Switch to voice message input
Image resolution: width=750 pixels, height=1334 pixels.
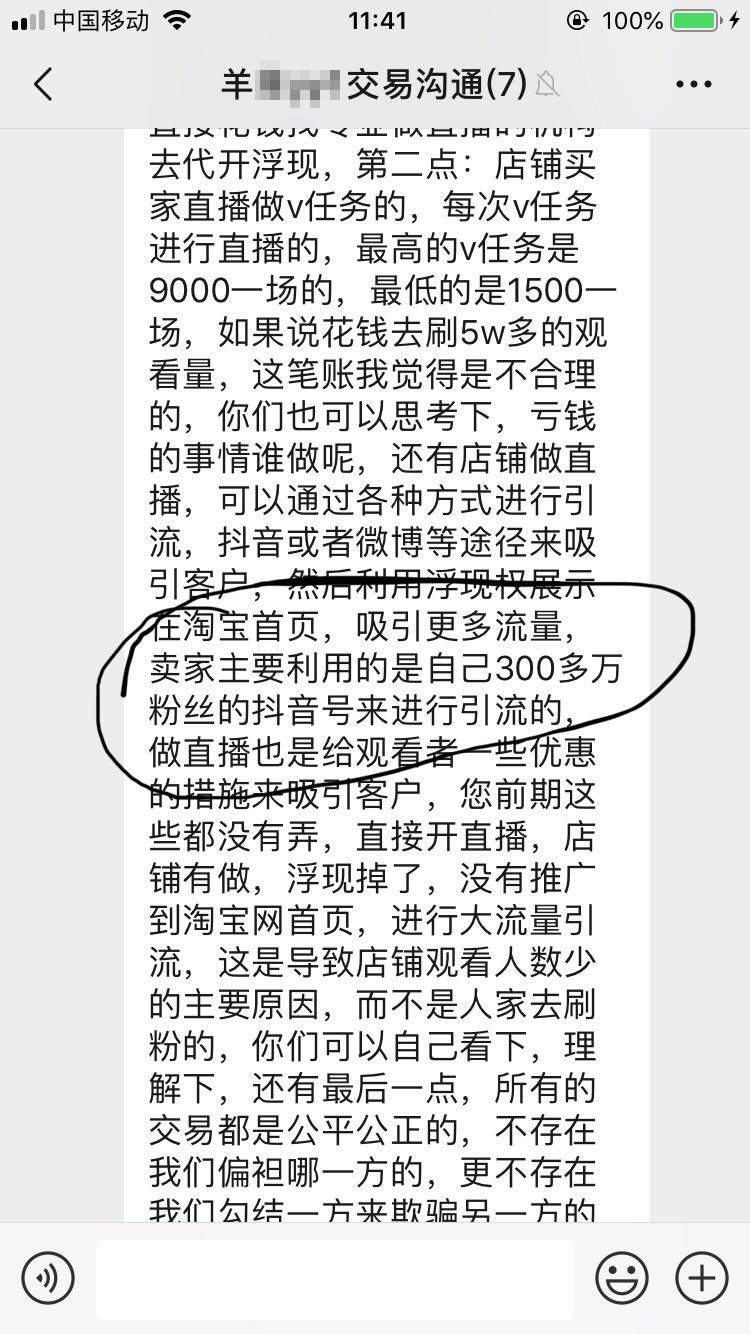click(x=48, y=1278)
